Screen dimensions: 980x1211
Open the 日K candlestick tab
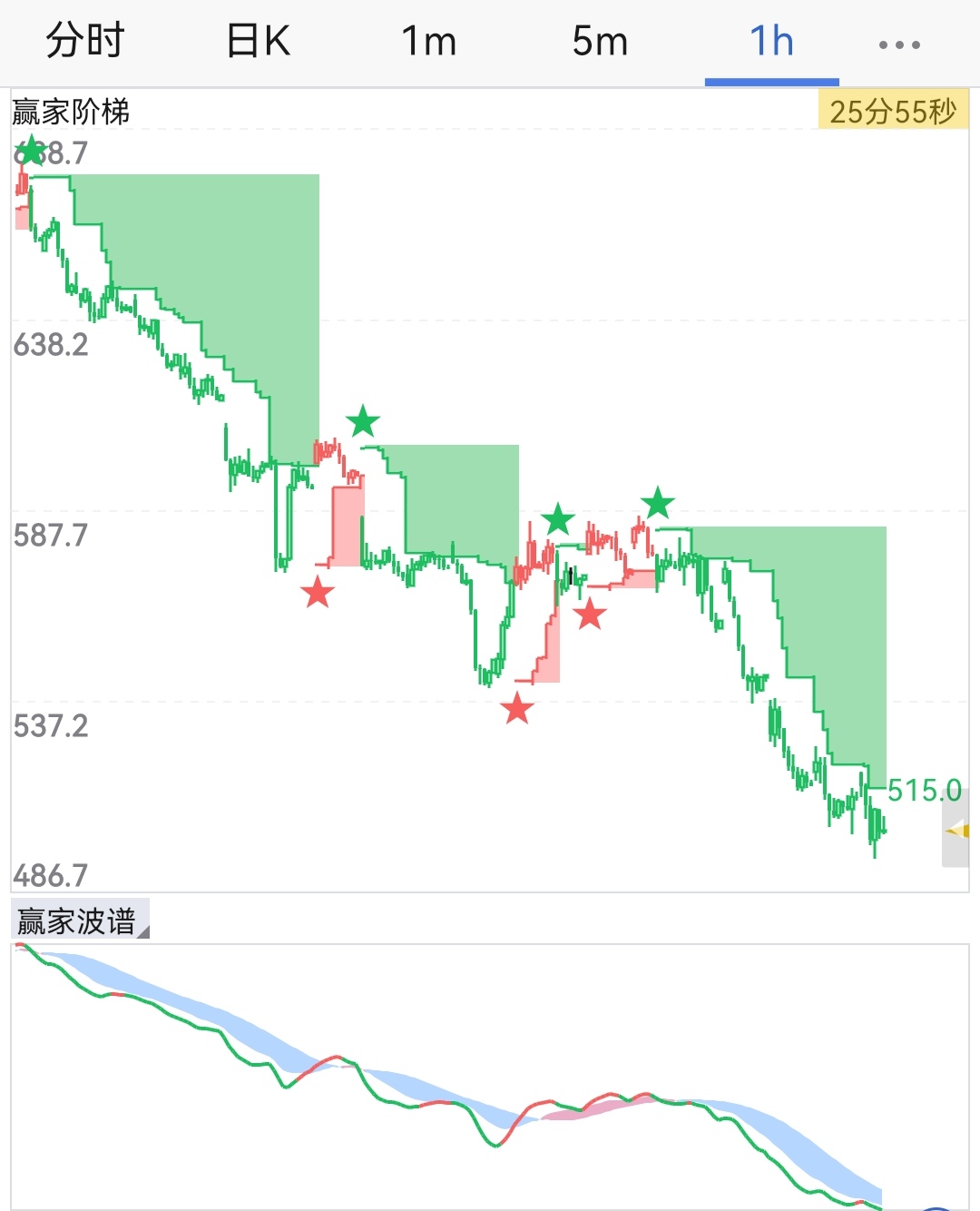pos(257,41)
